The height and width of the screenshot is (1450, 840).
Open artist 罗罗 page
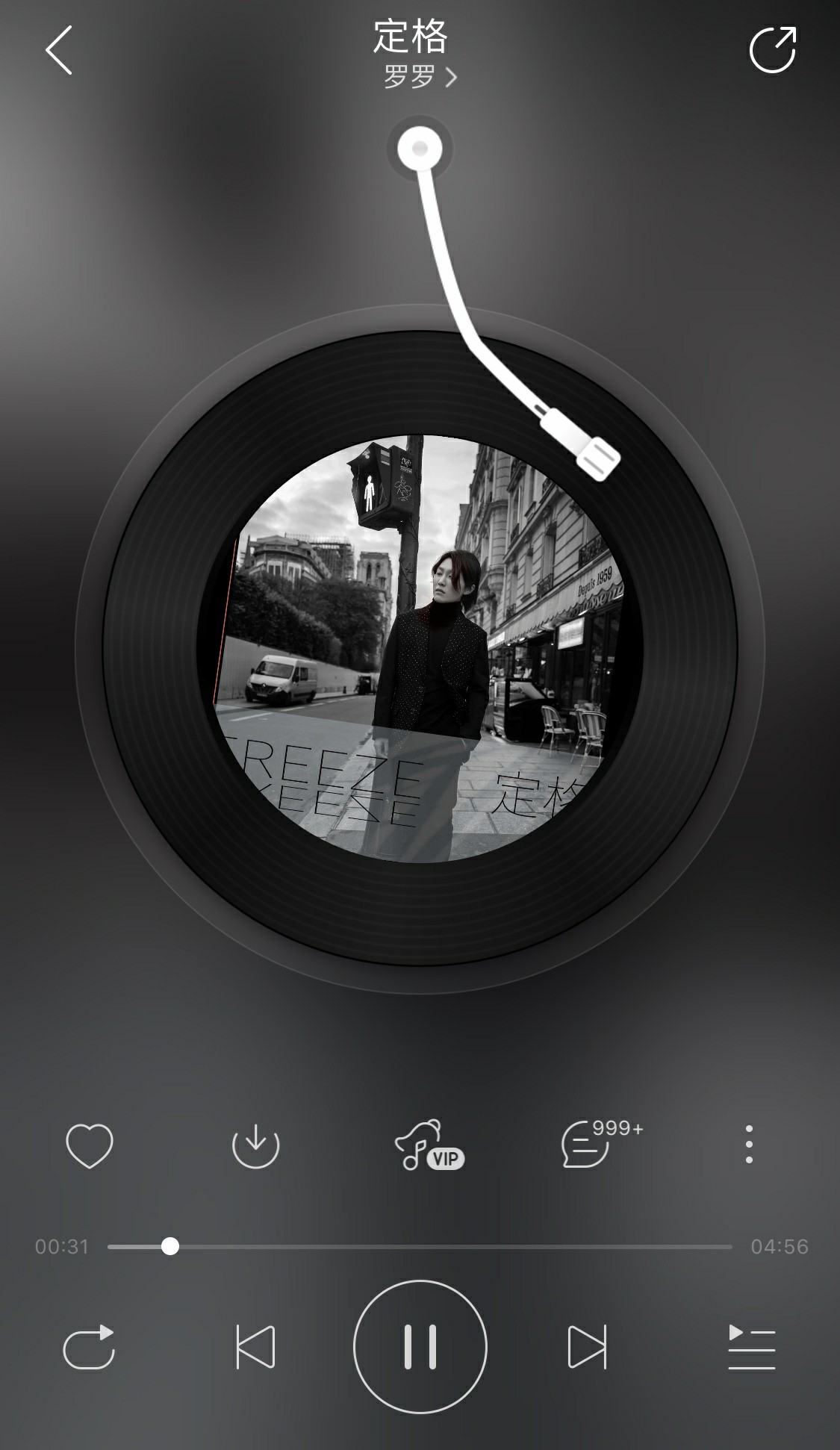pyautogui.click(x=419, y=77)
